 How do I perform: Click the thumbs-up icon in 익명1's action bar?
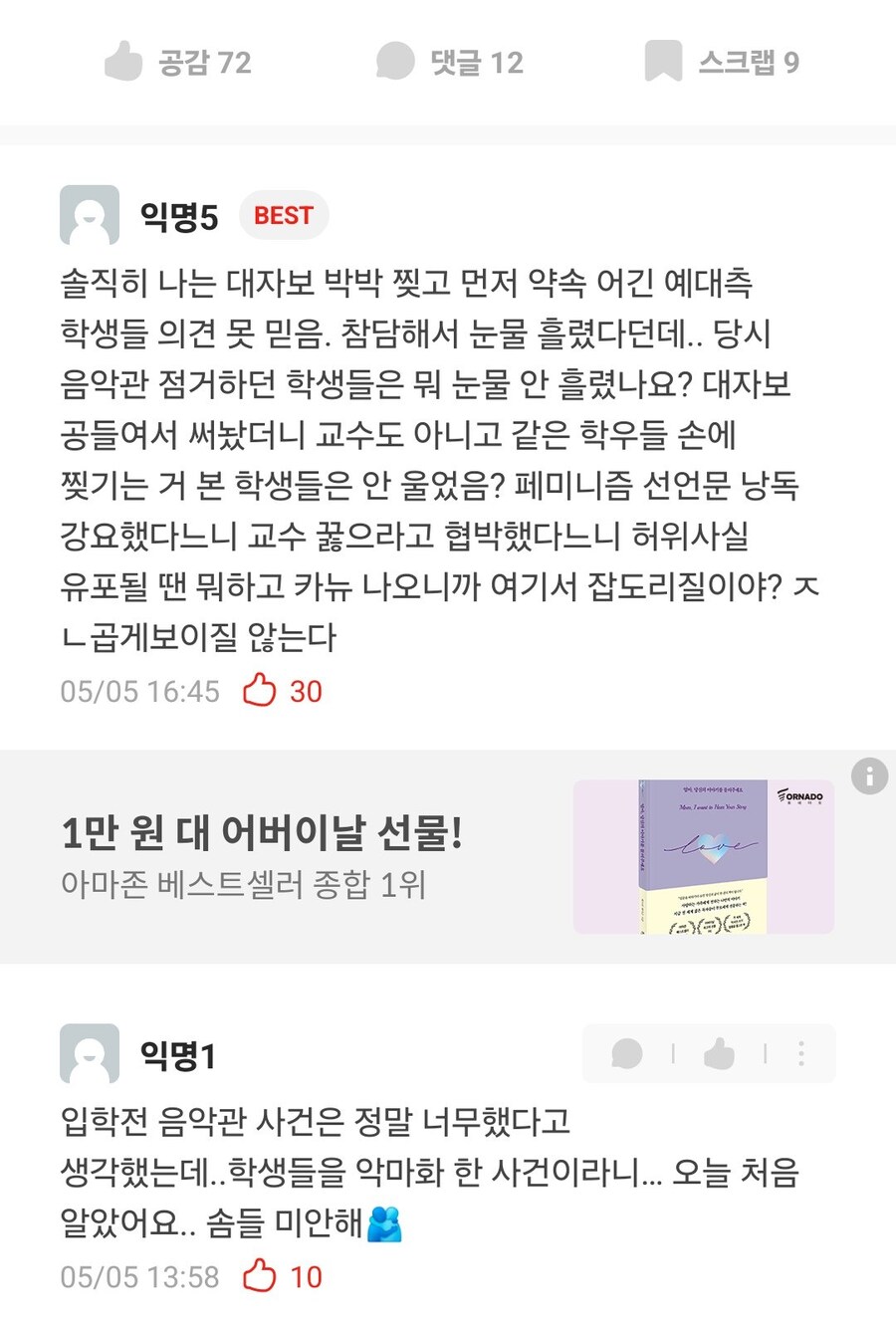pos(720,1053)
